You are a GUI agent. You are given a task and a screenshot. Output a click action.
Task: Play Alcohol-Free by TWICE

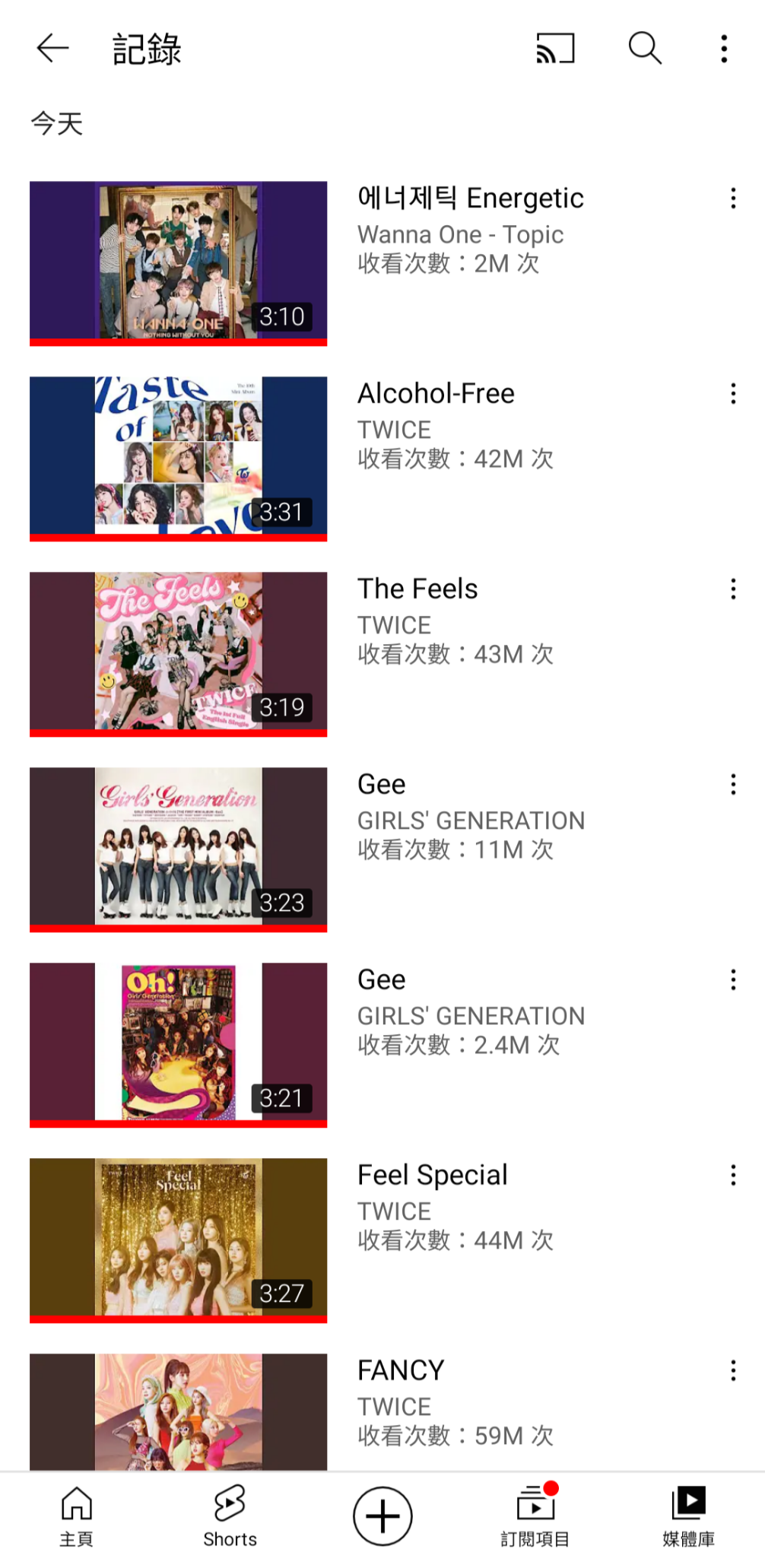click(178, 459)
